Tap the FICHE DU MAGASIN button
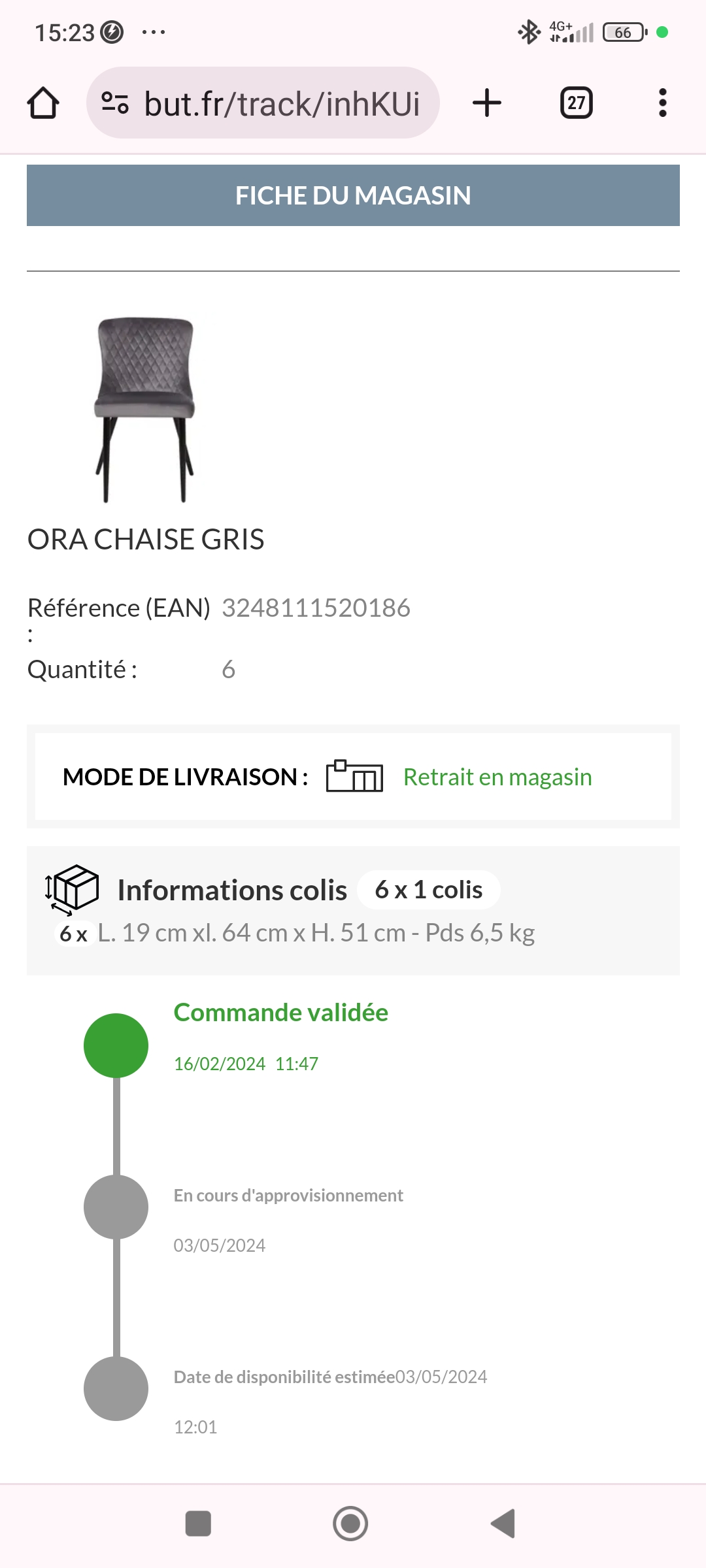This screenshot has width=706, height=1568. (353, 195)
